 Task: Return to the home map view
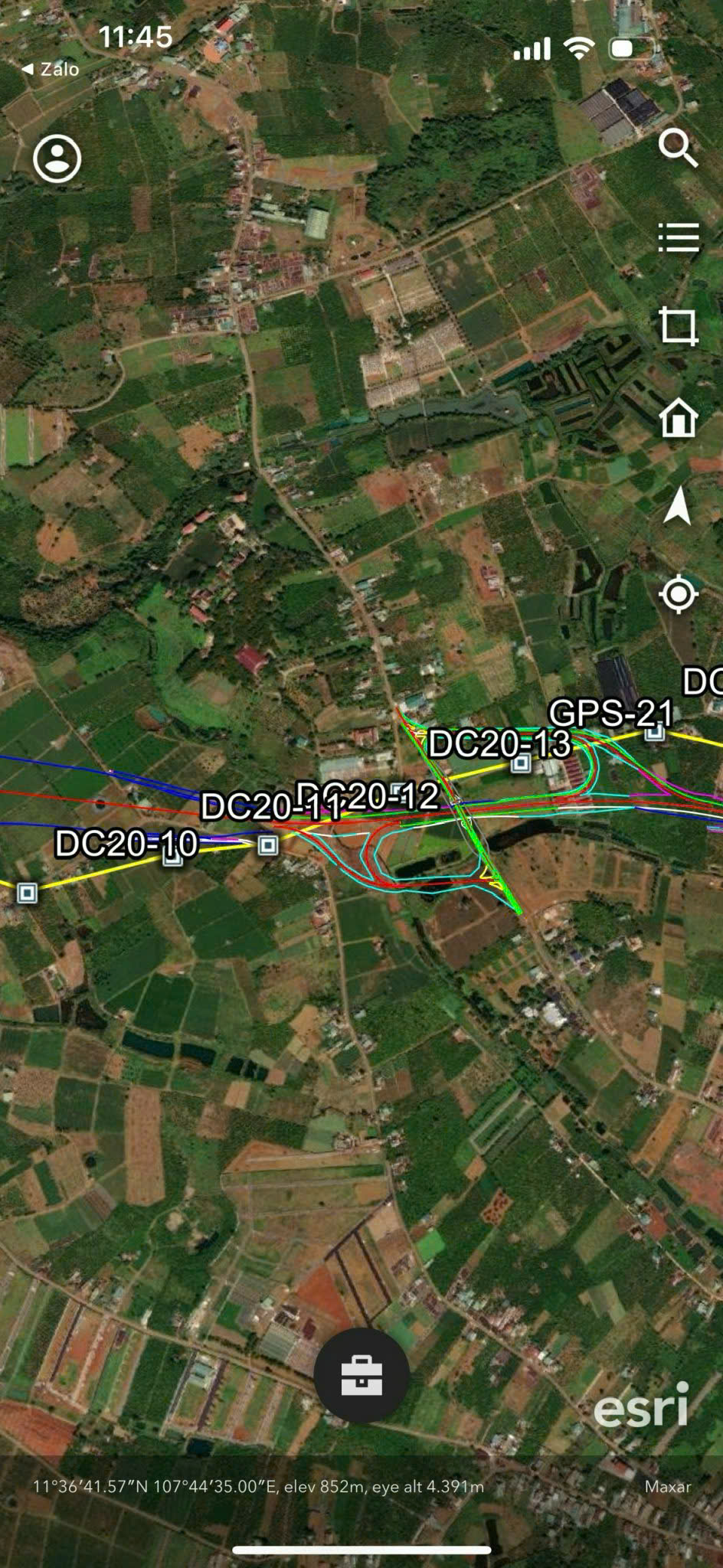(679, 418)
